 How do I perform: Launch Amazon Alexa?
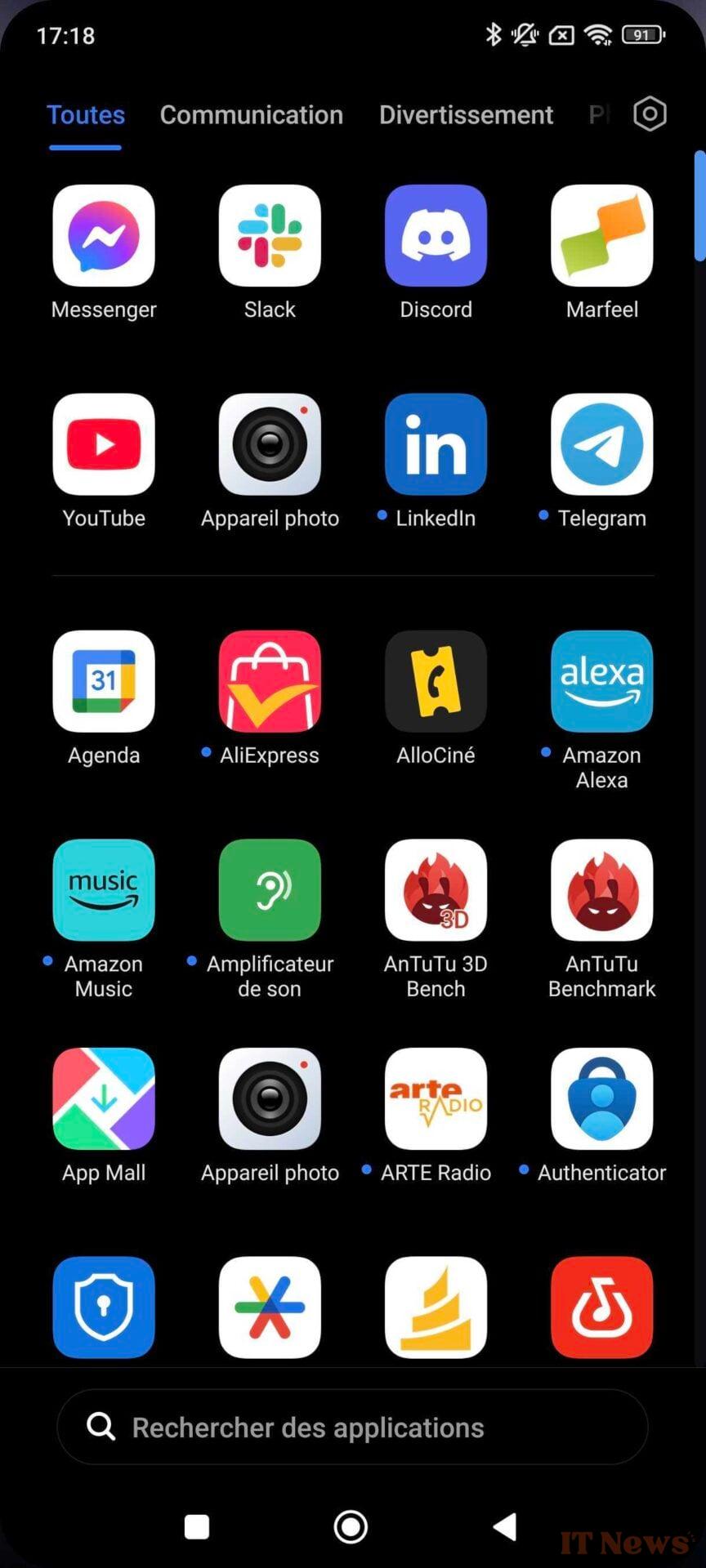tap(601, 682)
